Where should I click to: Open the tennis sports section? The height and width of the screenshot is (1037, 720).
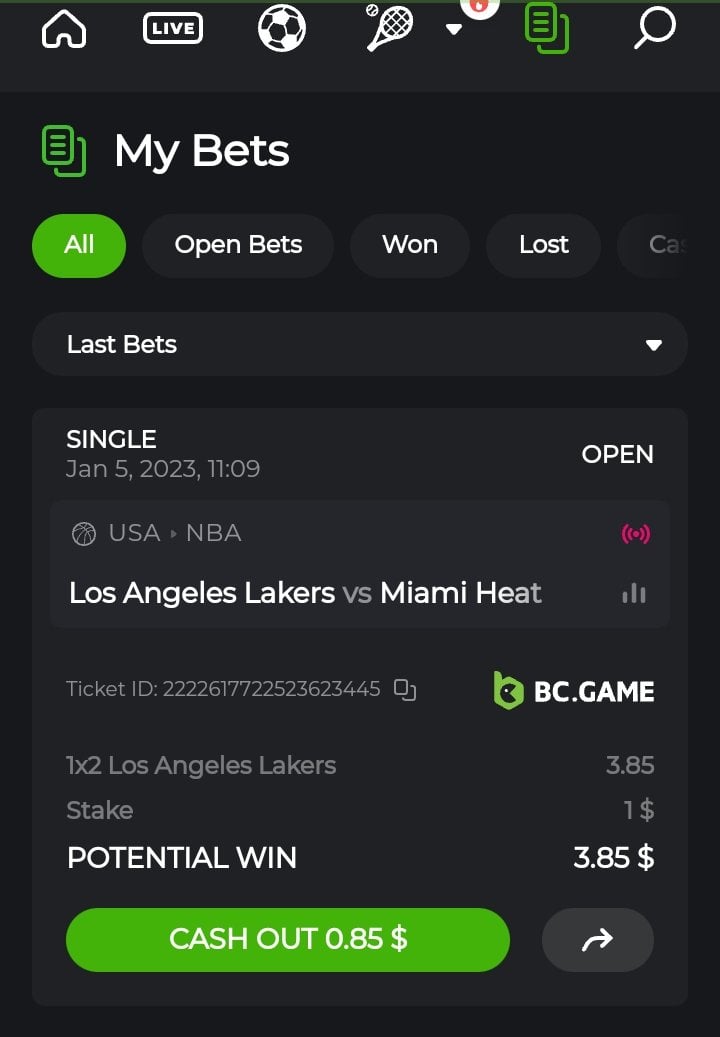388,27
